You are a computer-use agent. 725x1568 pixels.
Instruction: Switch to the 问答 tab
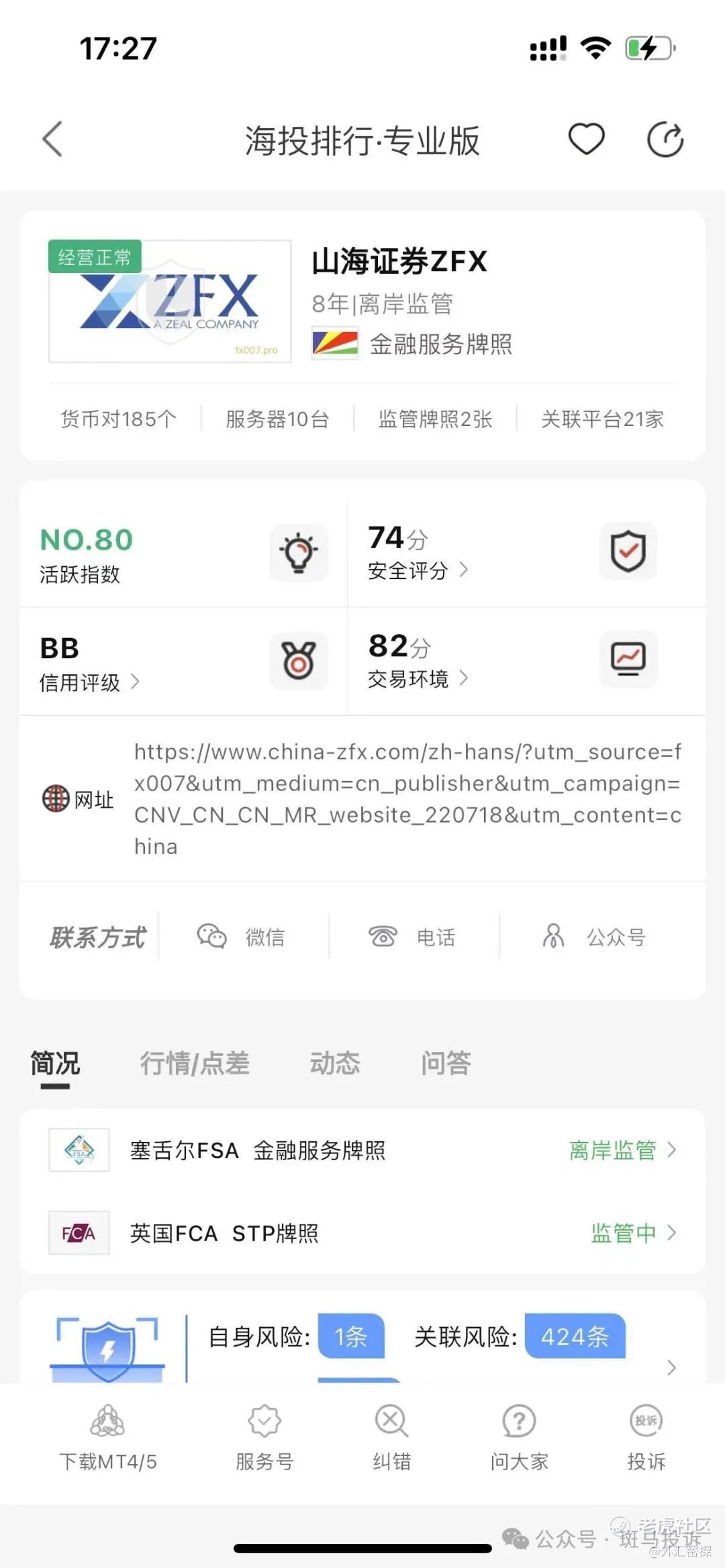pyautogui.click(x=446, y=1063)
